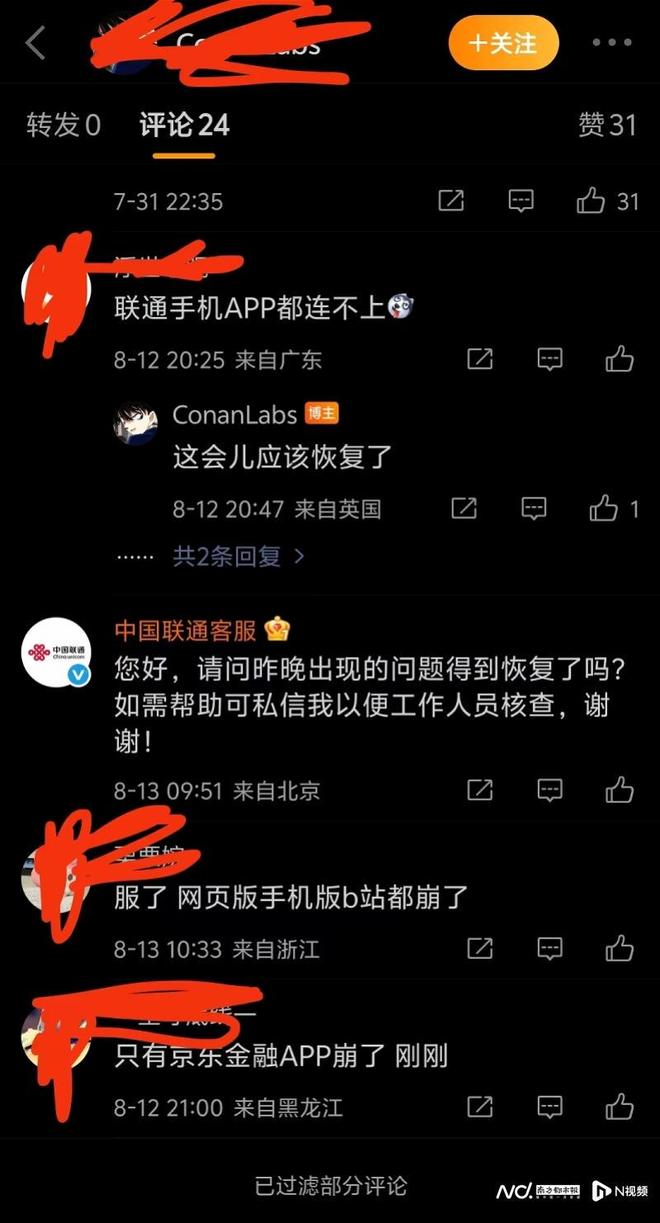Screen dimensions: 660x1223
Task: Like the comment 联通手机APP都连不上
Action: (x=620, y=359)
